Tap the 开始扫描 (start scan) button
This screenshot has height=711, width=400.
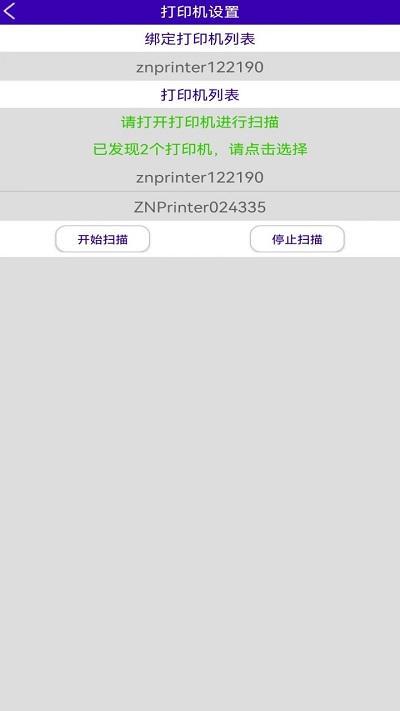tap(102, 239)
